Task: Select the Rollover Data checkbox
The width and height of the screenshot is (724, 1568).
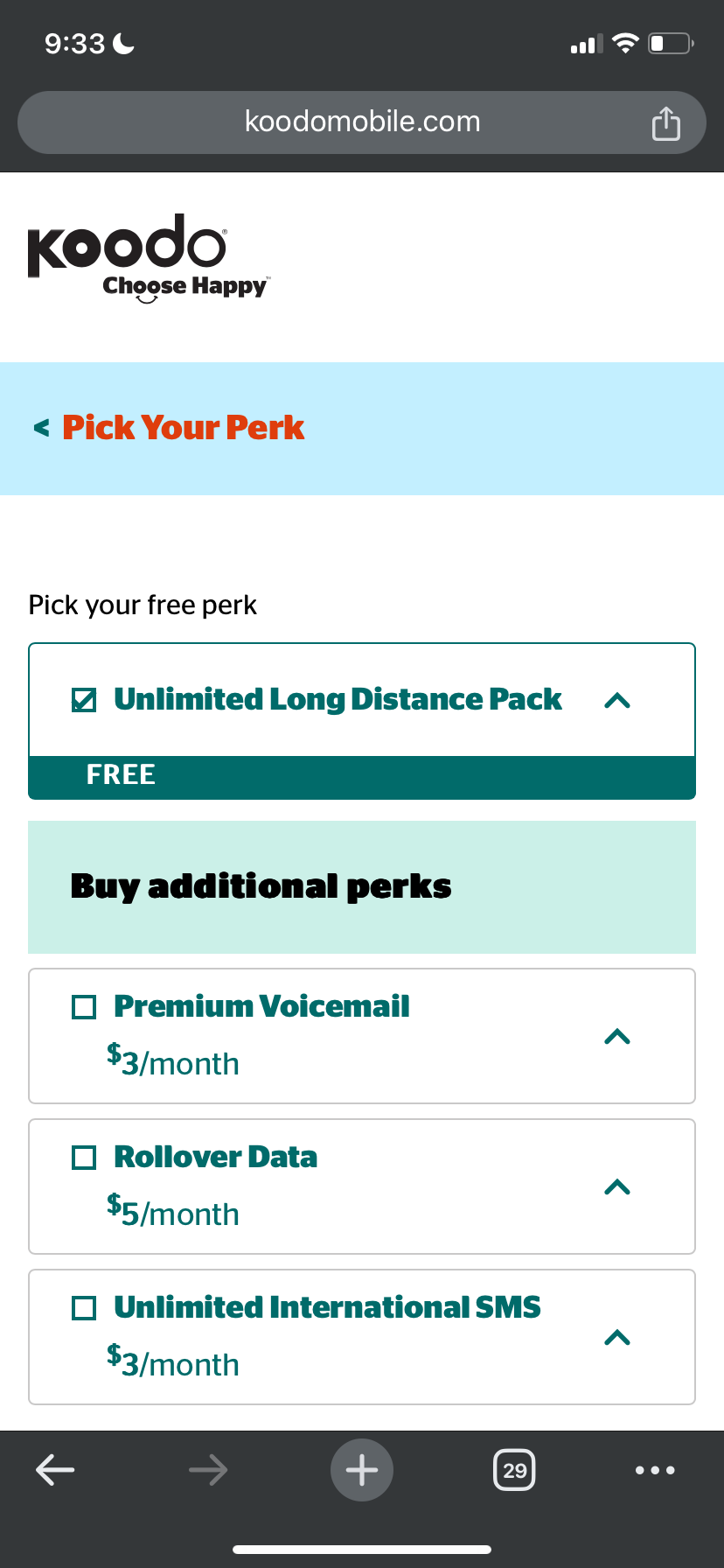Action: pos(84,1158)
